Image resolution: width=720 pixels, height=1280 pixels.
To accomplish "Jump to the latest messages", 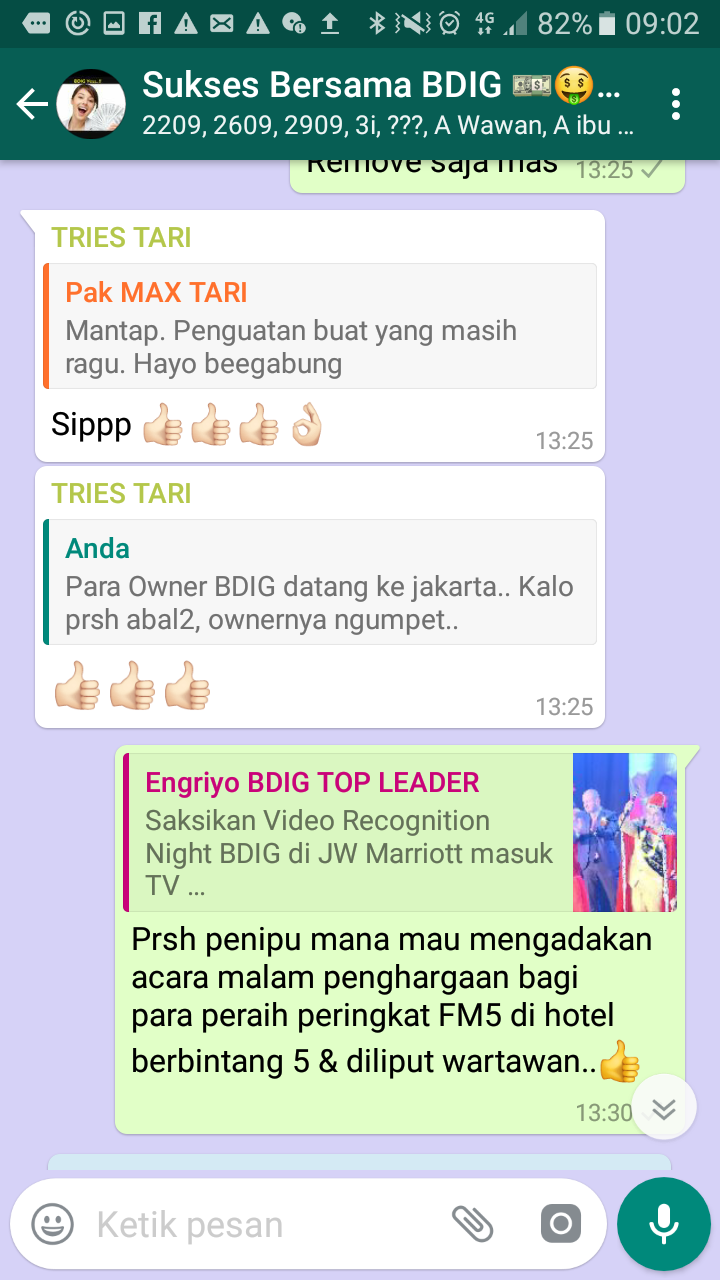I will coord(664,1107).
